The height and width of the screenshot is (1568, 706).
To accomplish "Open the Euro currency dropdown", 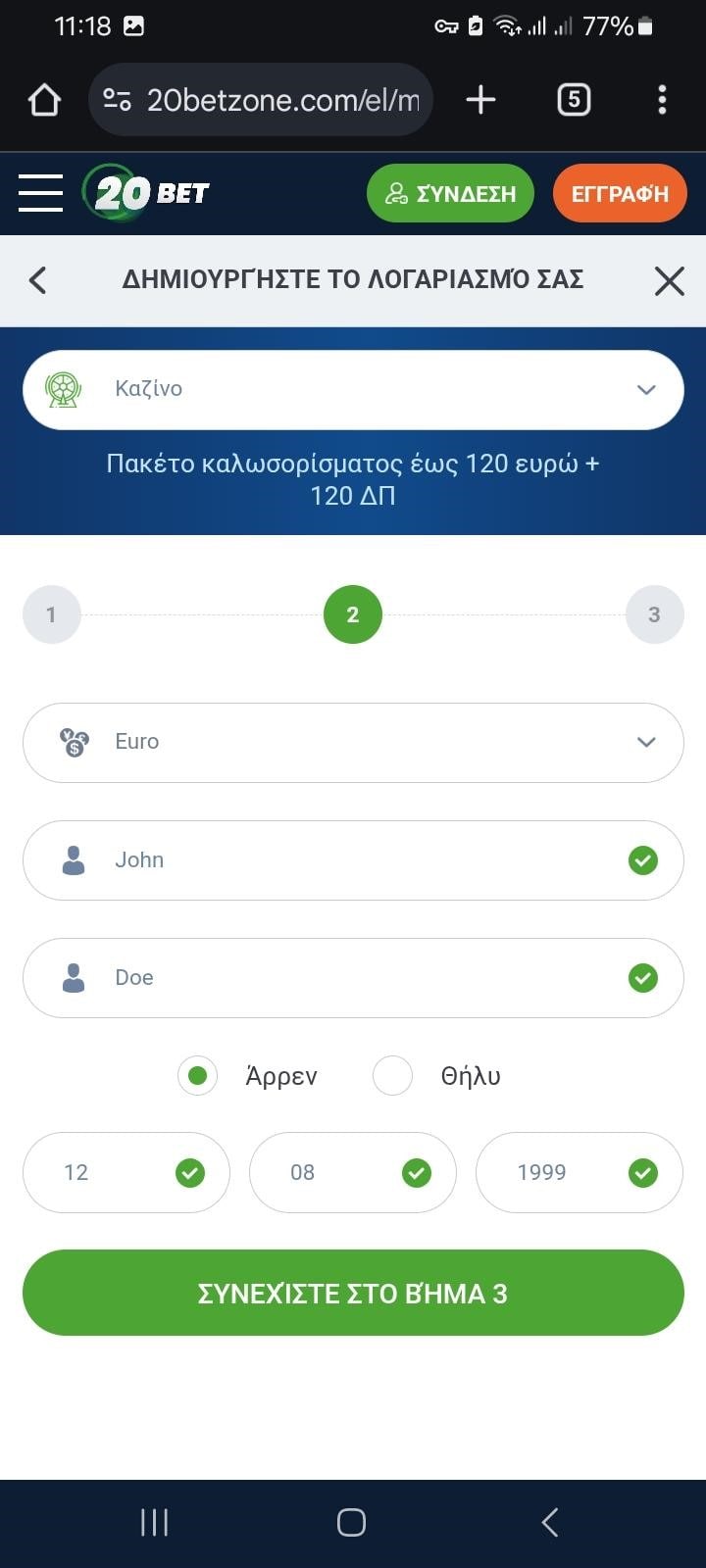I will (353, 742).
